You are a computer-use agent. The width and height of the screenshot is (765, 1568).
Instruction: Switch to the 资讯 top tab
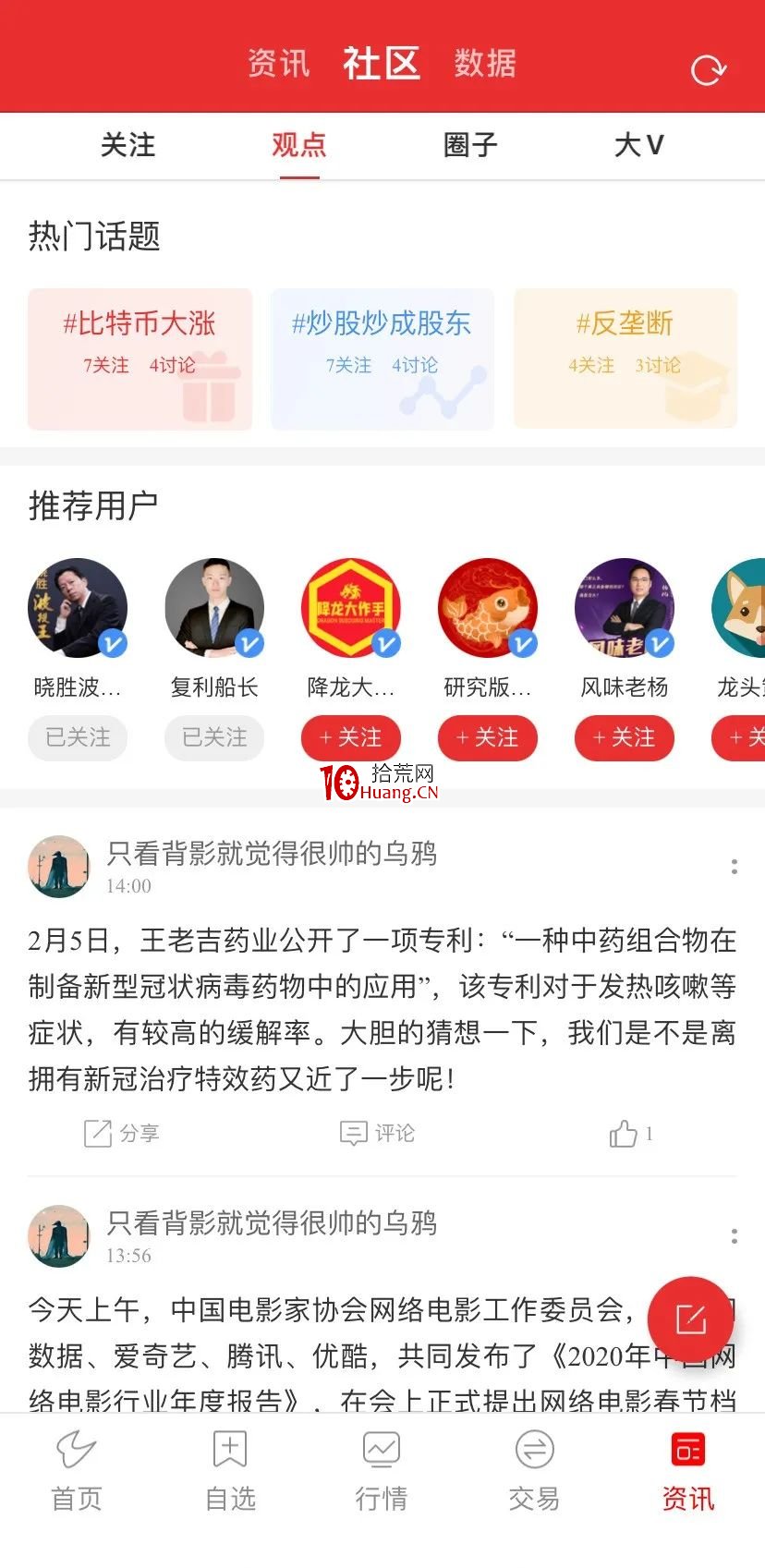click(x=278, y=64)
